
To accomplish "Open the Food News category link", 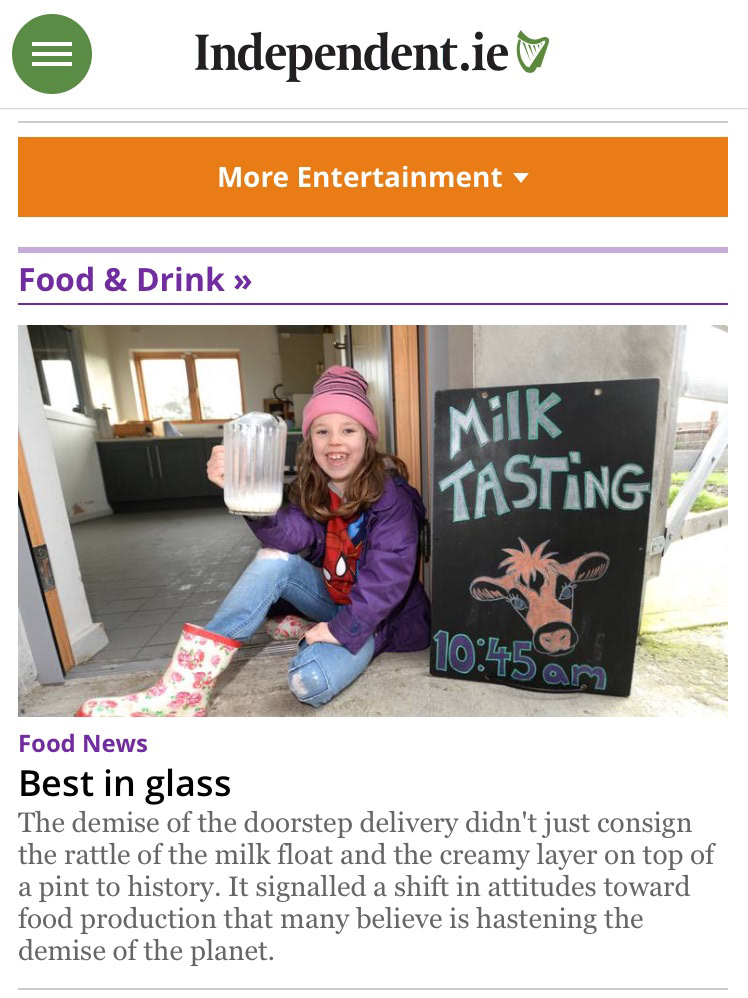I will (x=83, y=744).
